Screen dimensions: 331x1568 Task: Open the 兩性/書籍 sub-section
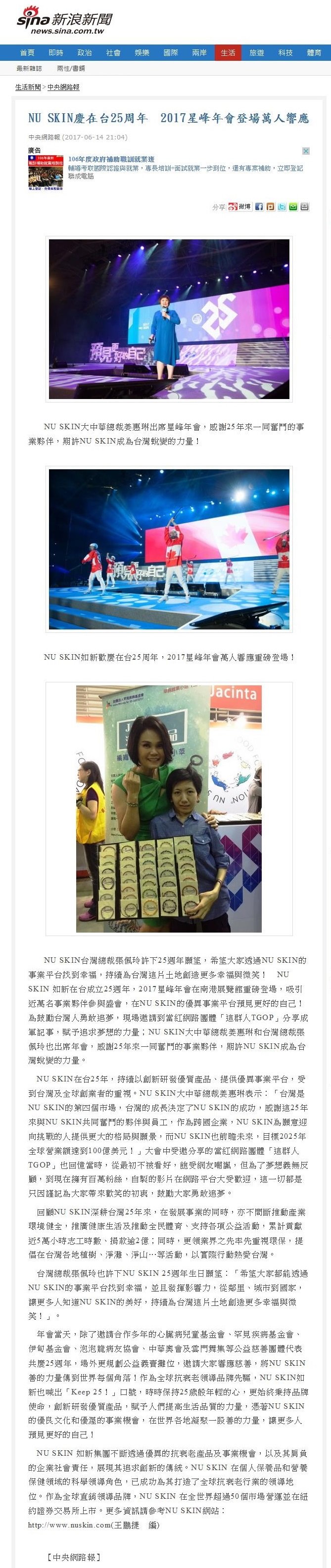click(71, 68)
